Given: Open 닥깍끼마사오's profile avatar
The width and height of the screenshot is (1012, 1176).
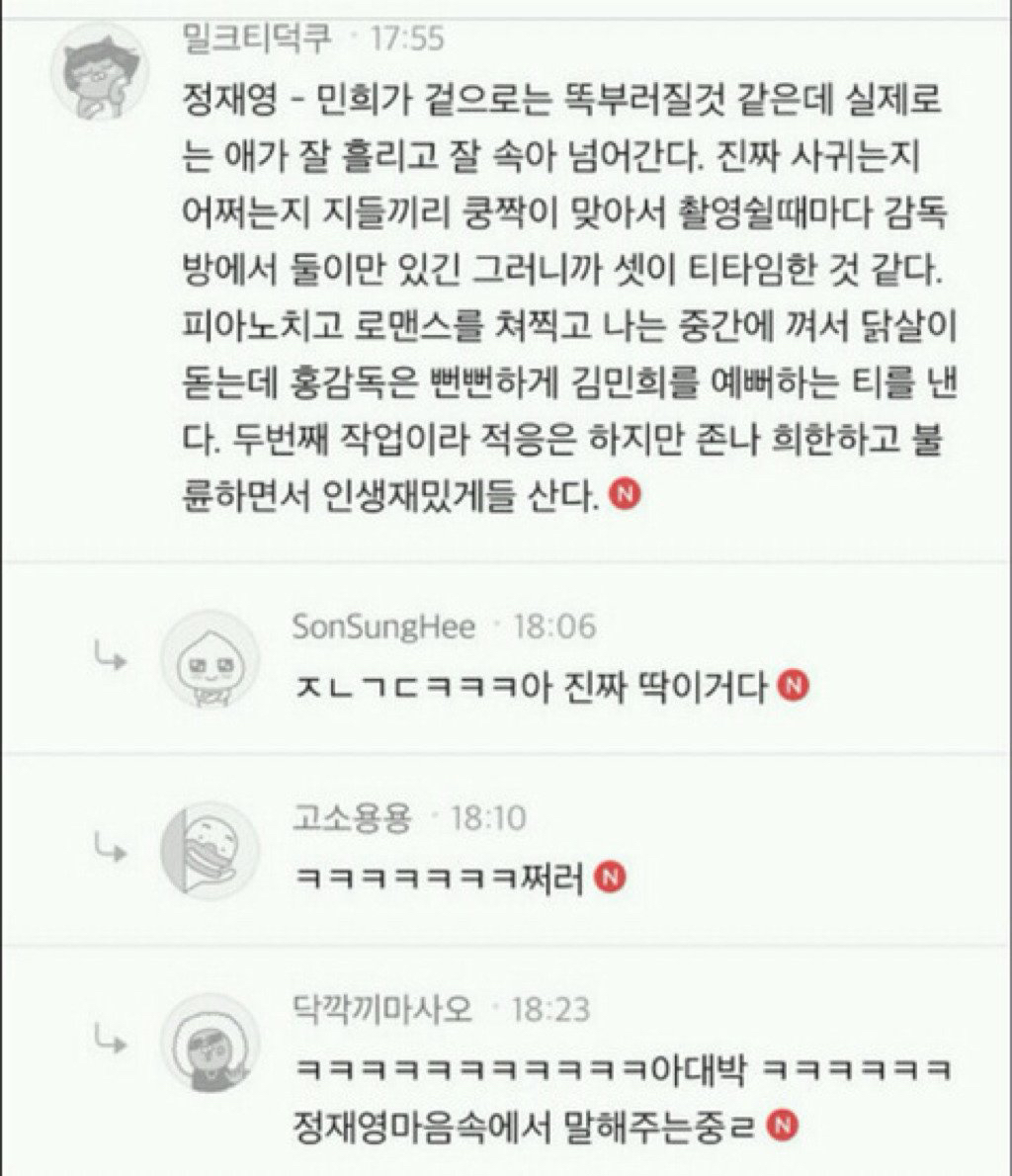Looking at the screenshot, I should coord(211,1043).
